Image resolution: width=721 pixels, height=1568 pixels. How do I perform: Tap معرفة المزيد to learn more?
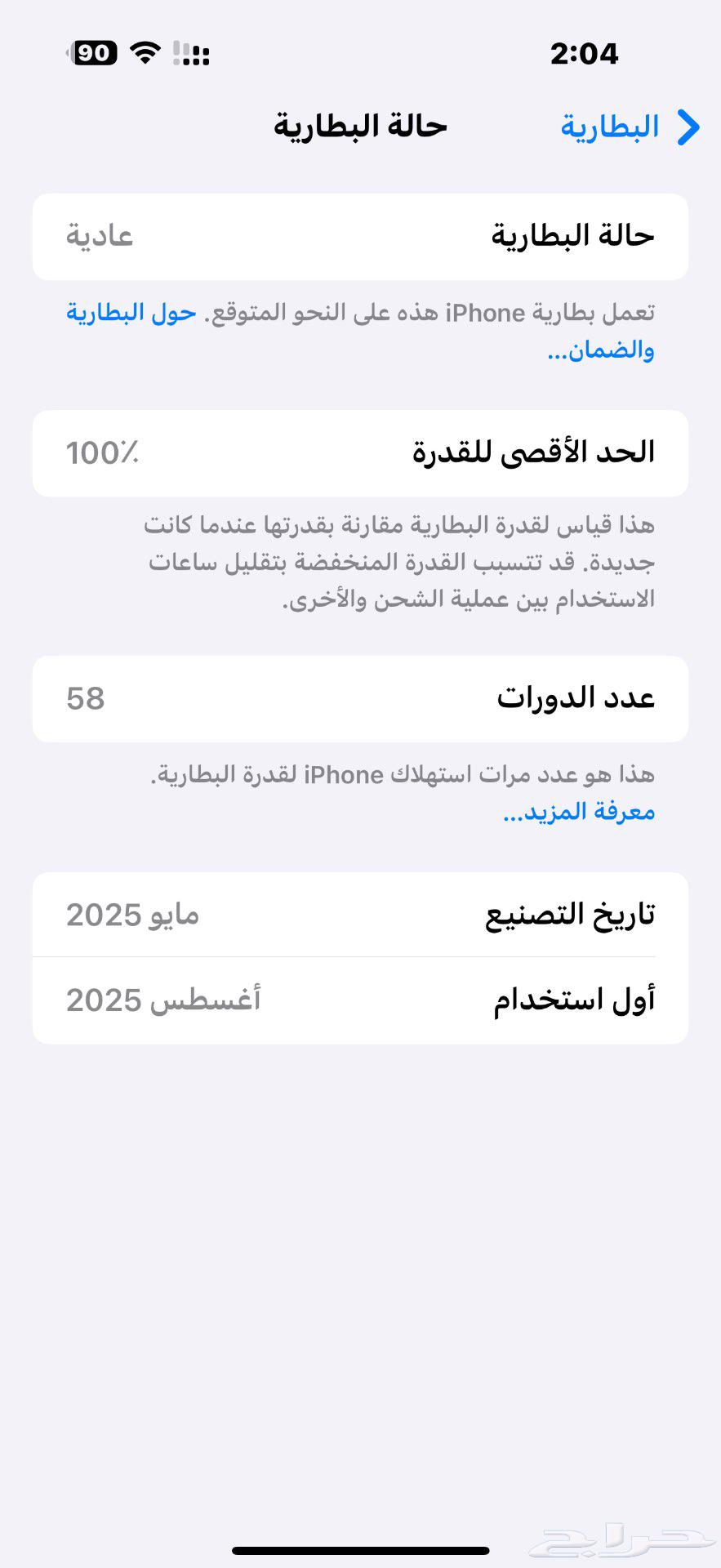pos(577,811)
